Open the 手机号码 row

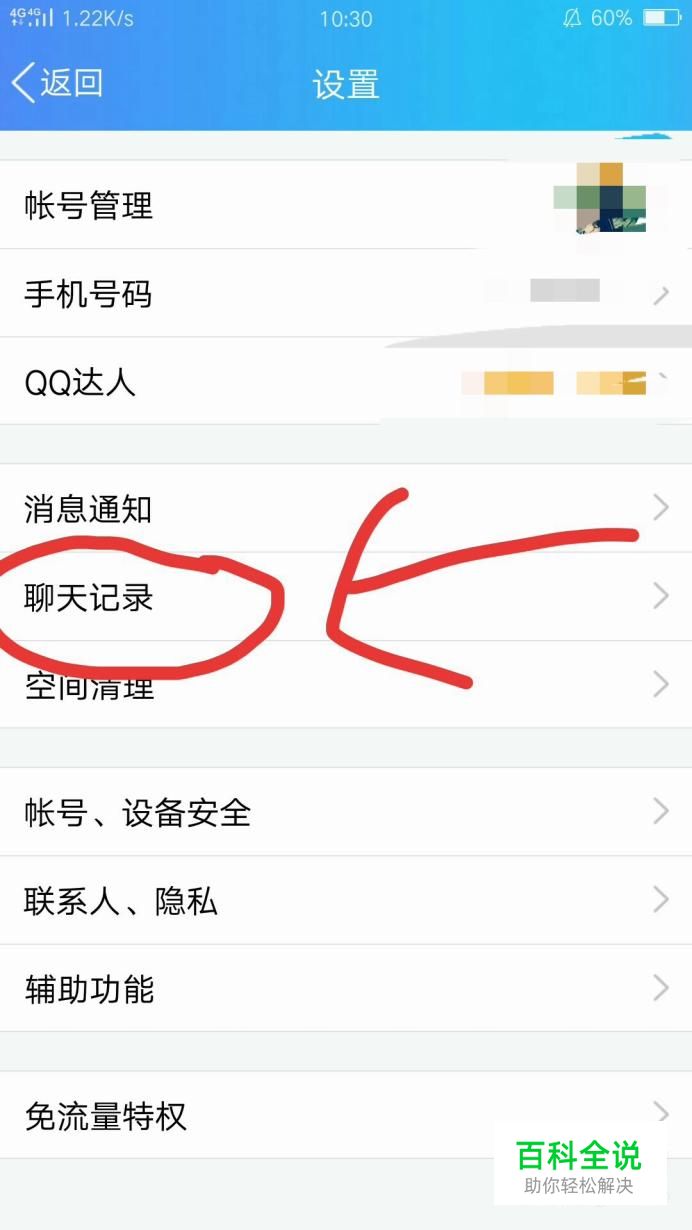[88, 294]
